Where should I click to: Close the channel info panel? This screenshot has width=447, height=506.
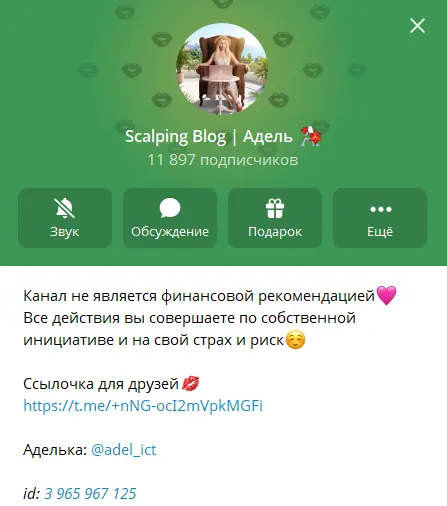(x=417, y=26)
